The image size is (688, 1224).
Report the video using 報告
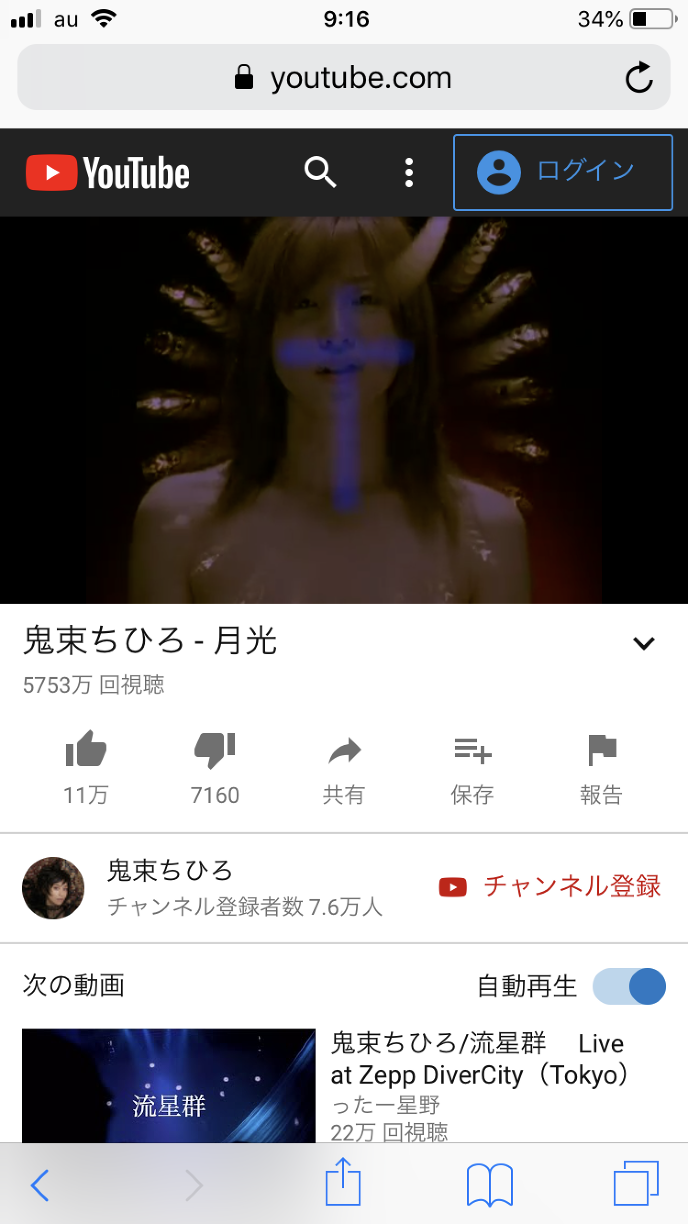601,766
